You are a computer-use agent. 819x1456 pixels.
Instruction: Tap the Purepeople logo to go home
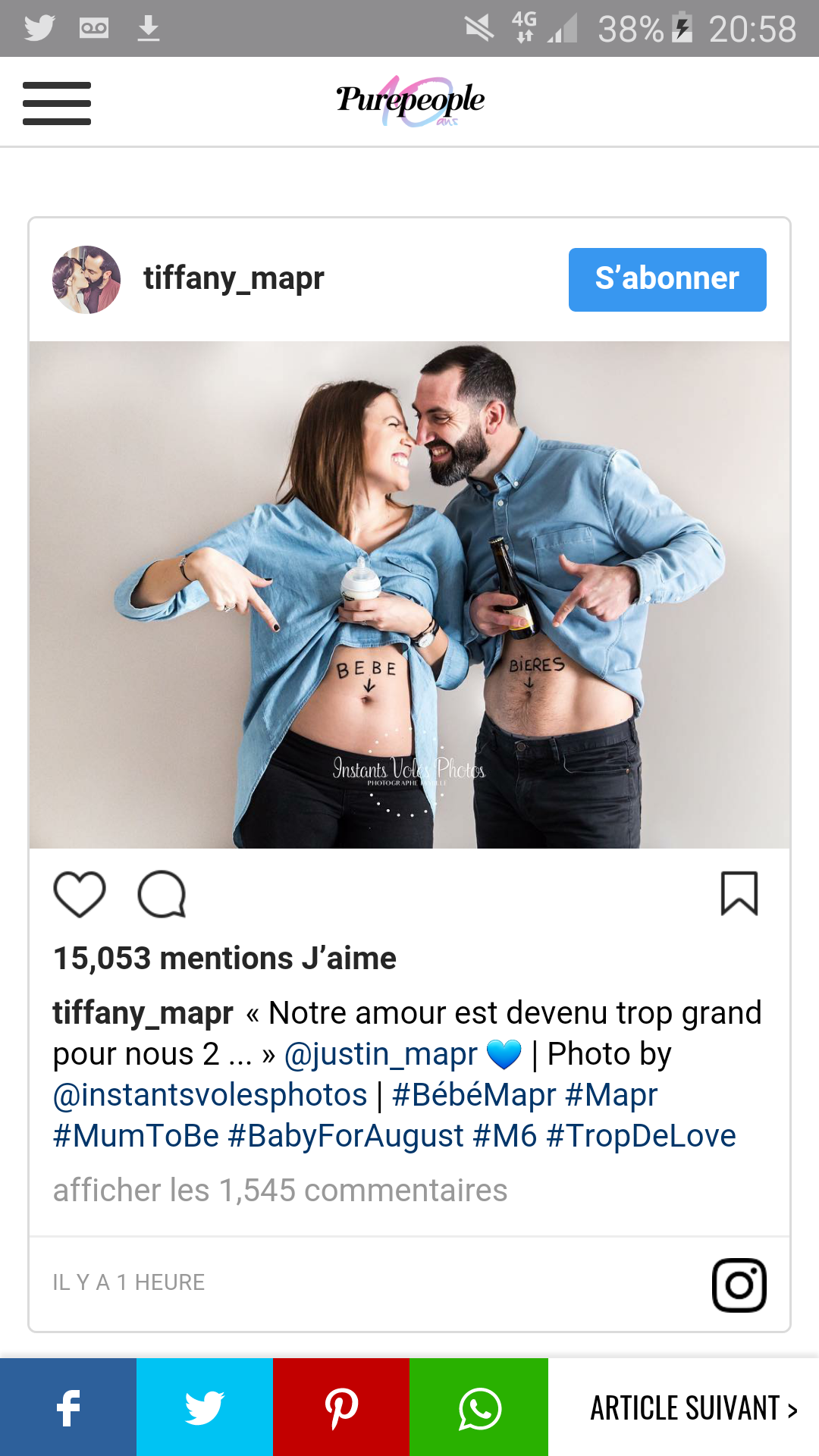(x=410, y=100)
